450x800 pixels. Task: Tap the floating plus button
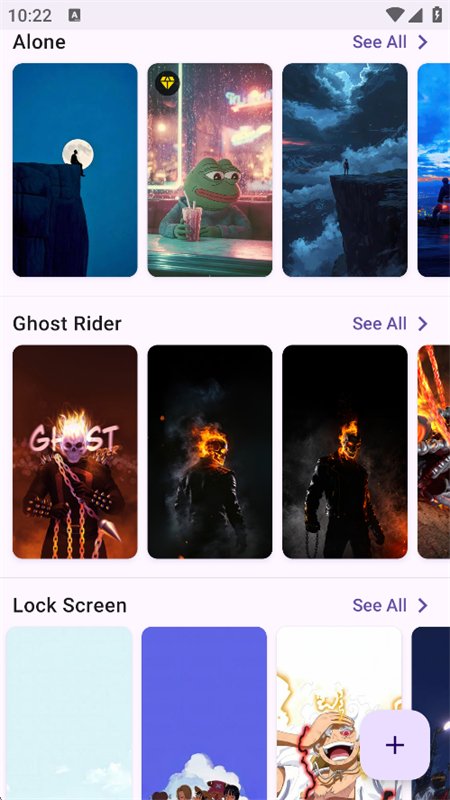[395, 745]
